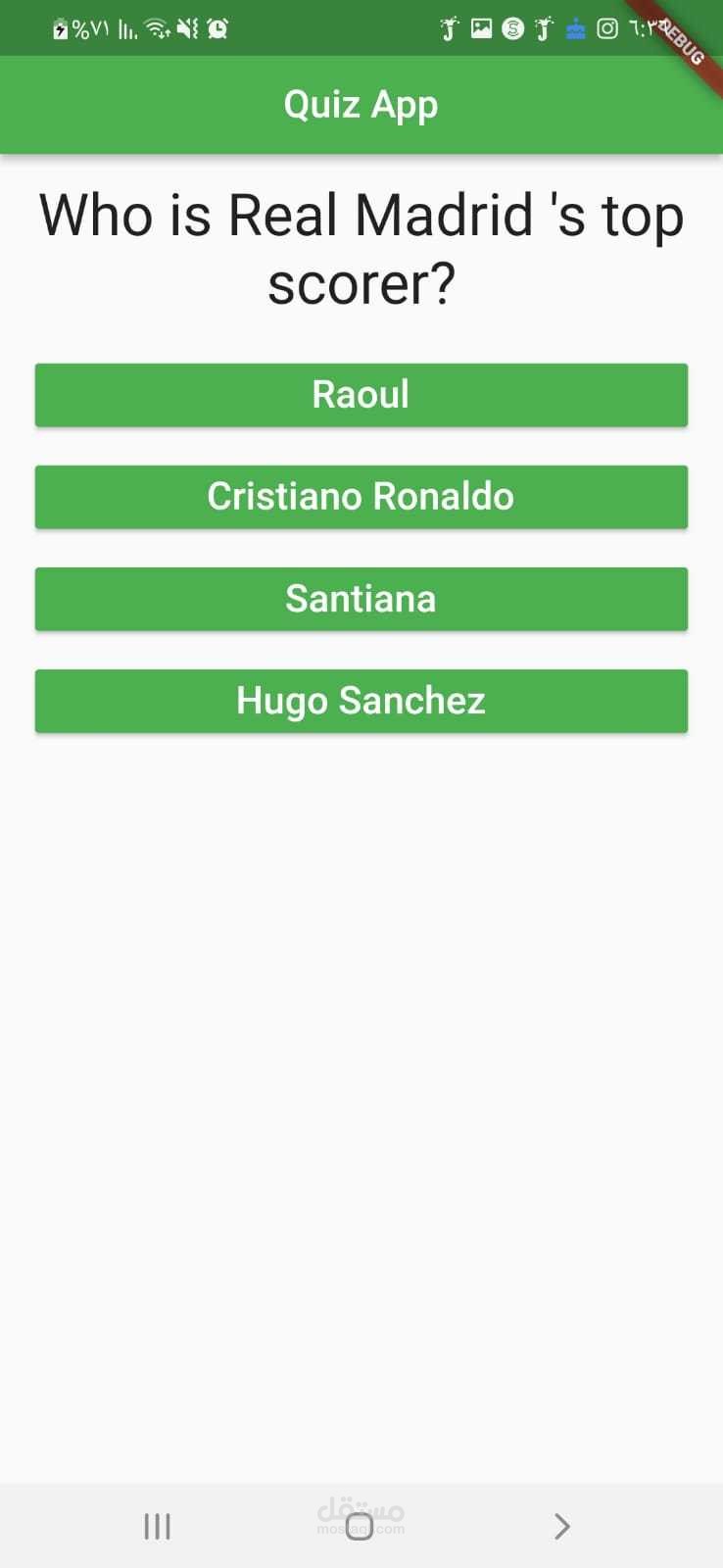The image size is (723, 1568).
Task: Tap the home button at screen bottom
Action: click(x=361, y=1525)
